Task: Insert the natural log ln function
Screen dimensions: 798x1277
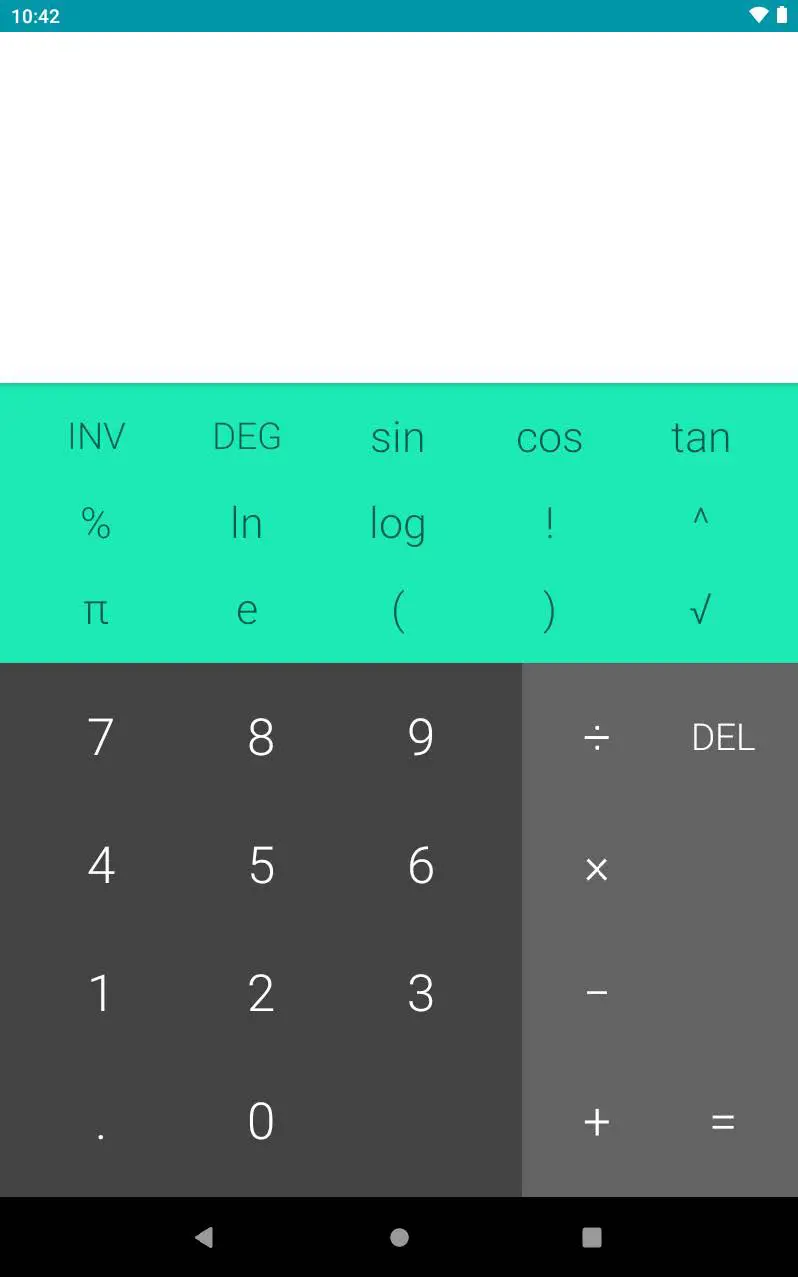Action: 247,523
